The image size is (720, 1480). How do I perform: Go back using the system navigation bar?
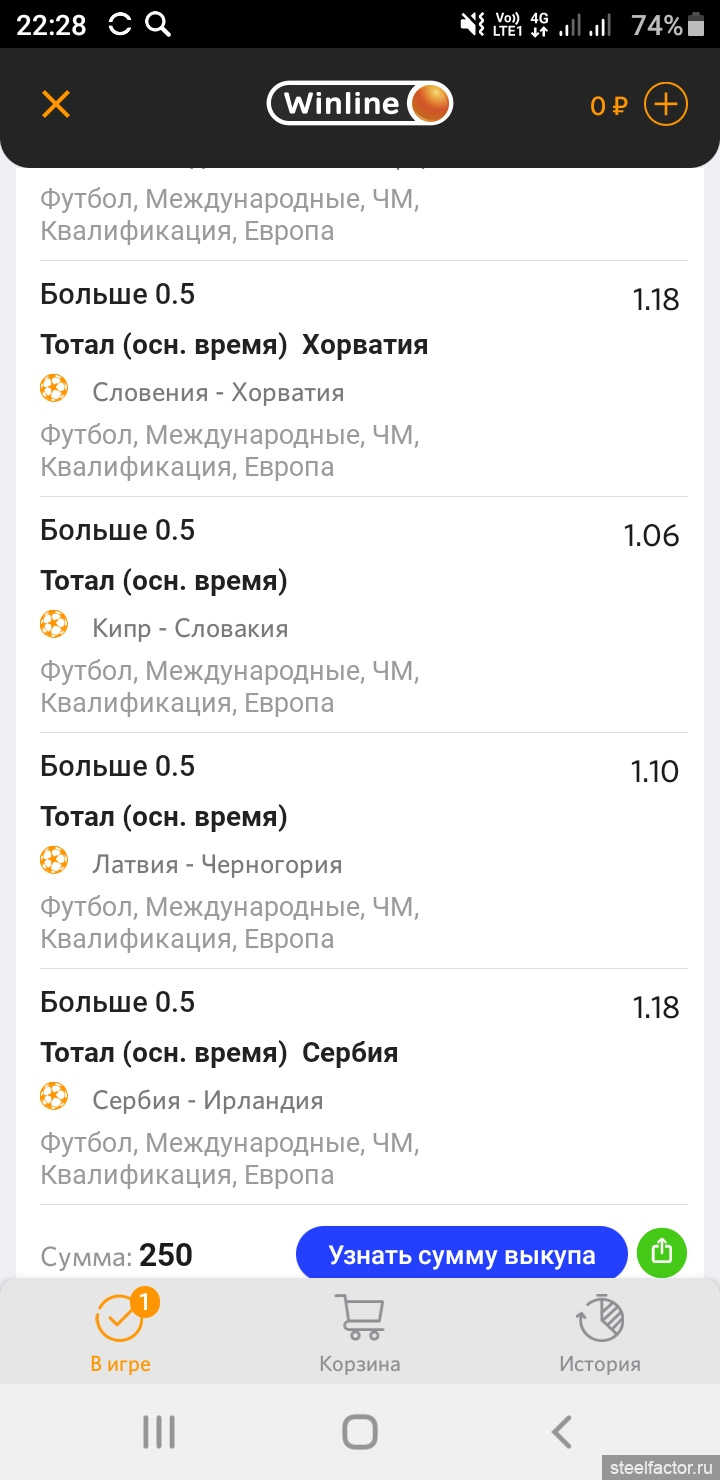coord(562,1432)
